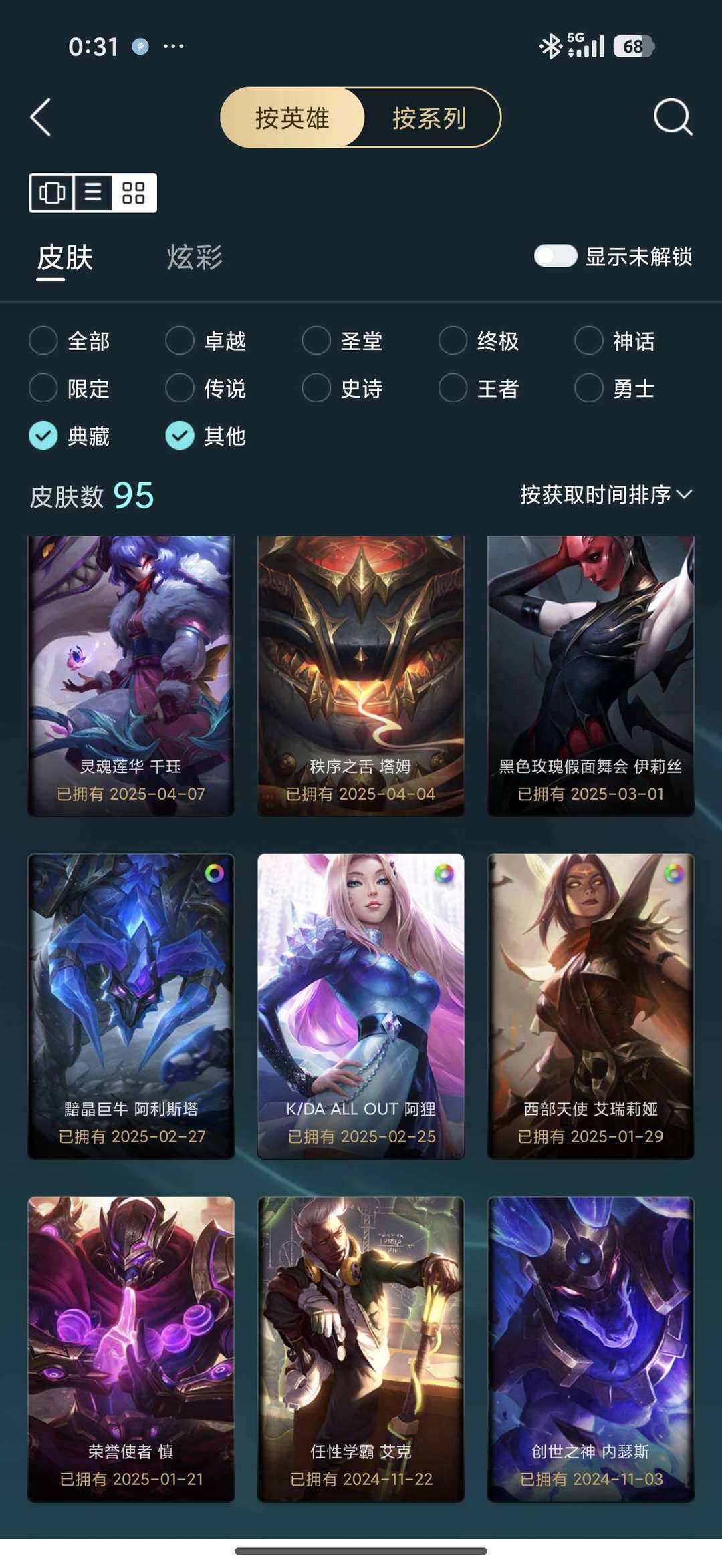Viewport: 722px width, 1568px height.
Task: Open the 秩序之舌 塔姆 skin card
Action: coord(361,668)
